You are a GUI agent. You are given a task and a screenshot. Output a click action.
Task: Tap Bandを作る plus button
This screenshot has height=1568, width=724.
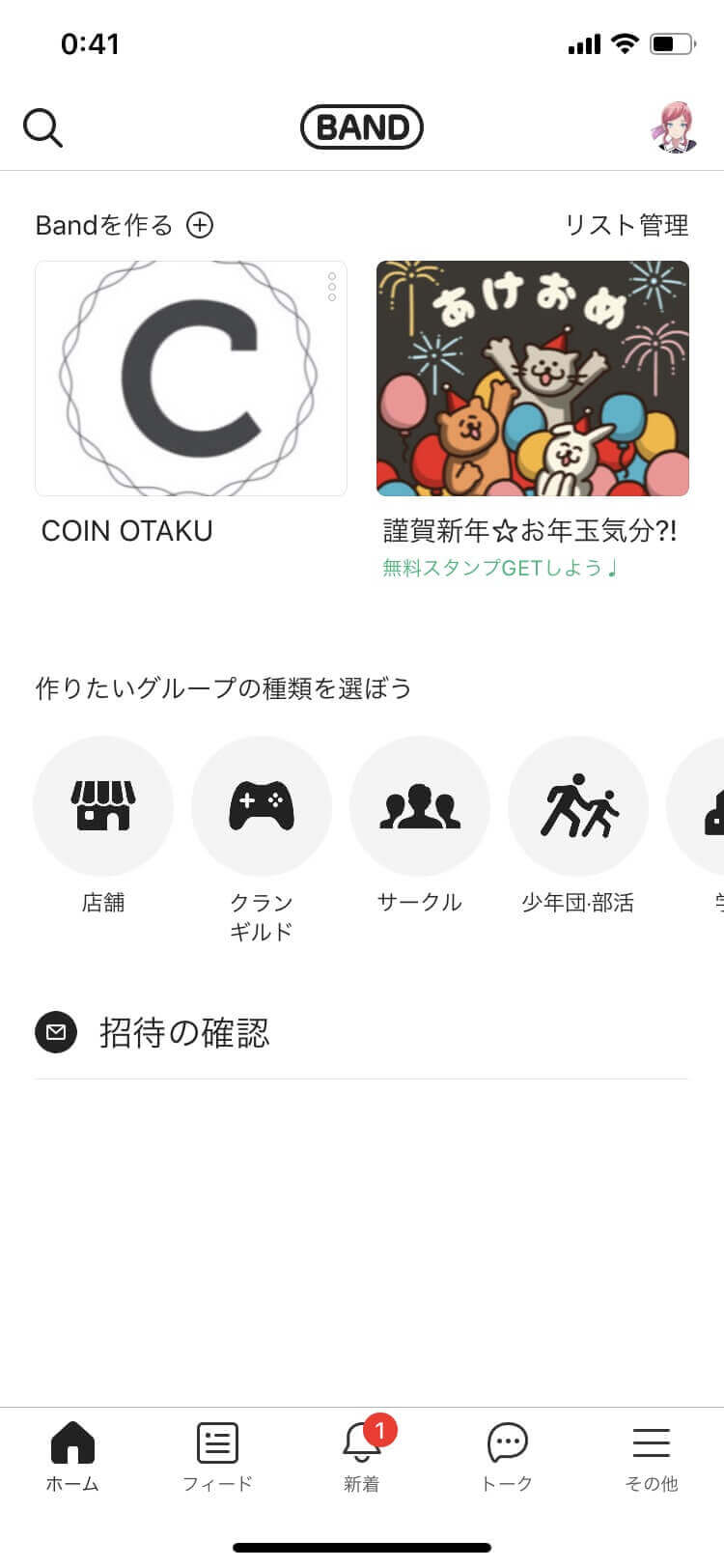click(200, 225)
